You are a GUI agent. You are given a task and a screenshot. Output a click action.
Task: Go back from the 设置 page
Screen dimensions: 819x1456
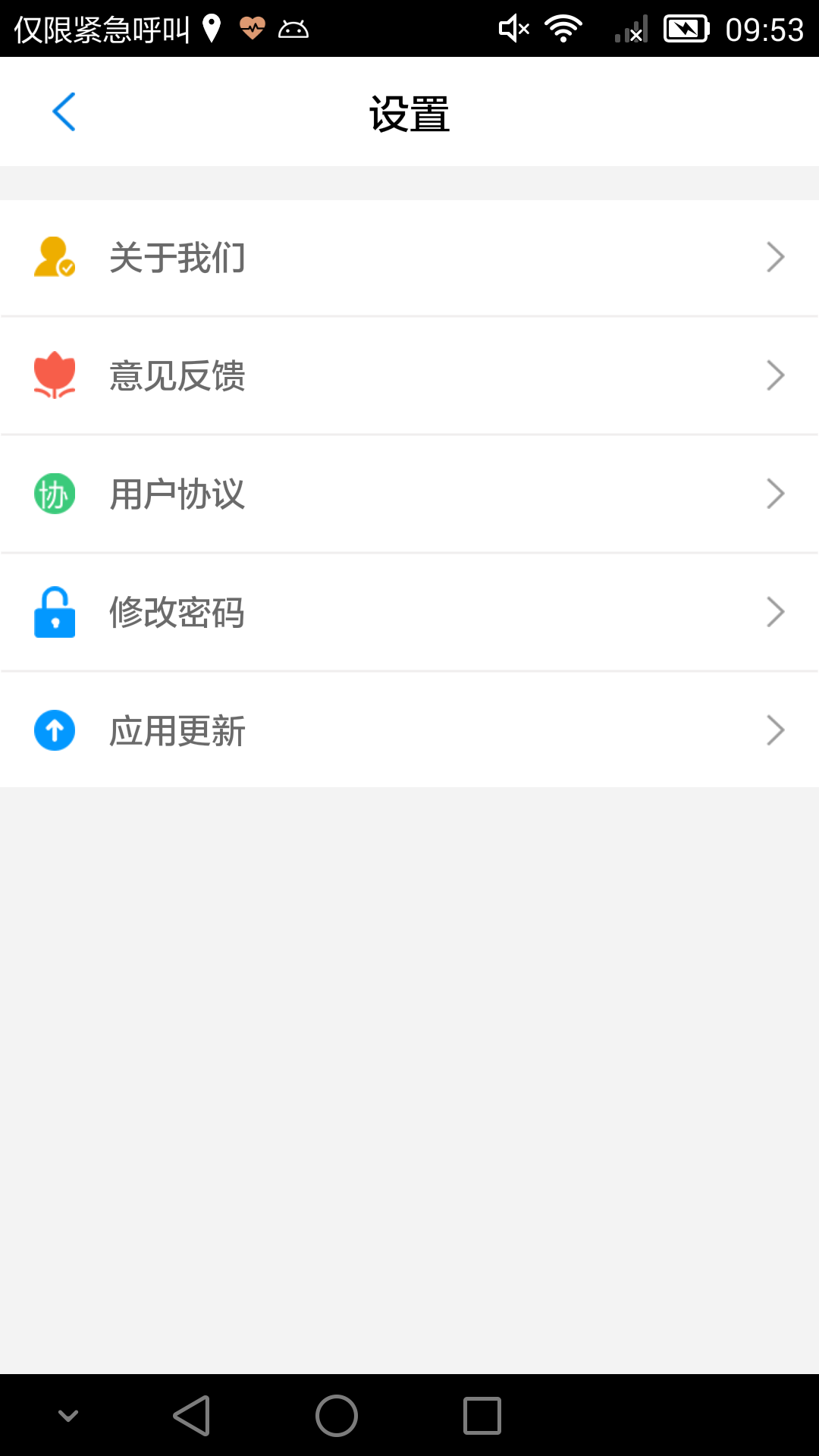click(64, 112)
